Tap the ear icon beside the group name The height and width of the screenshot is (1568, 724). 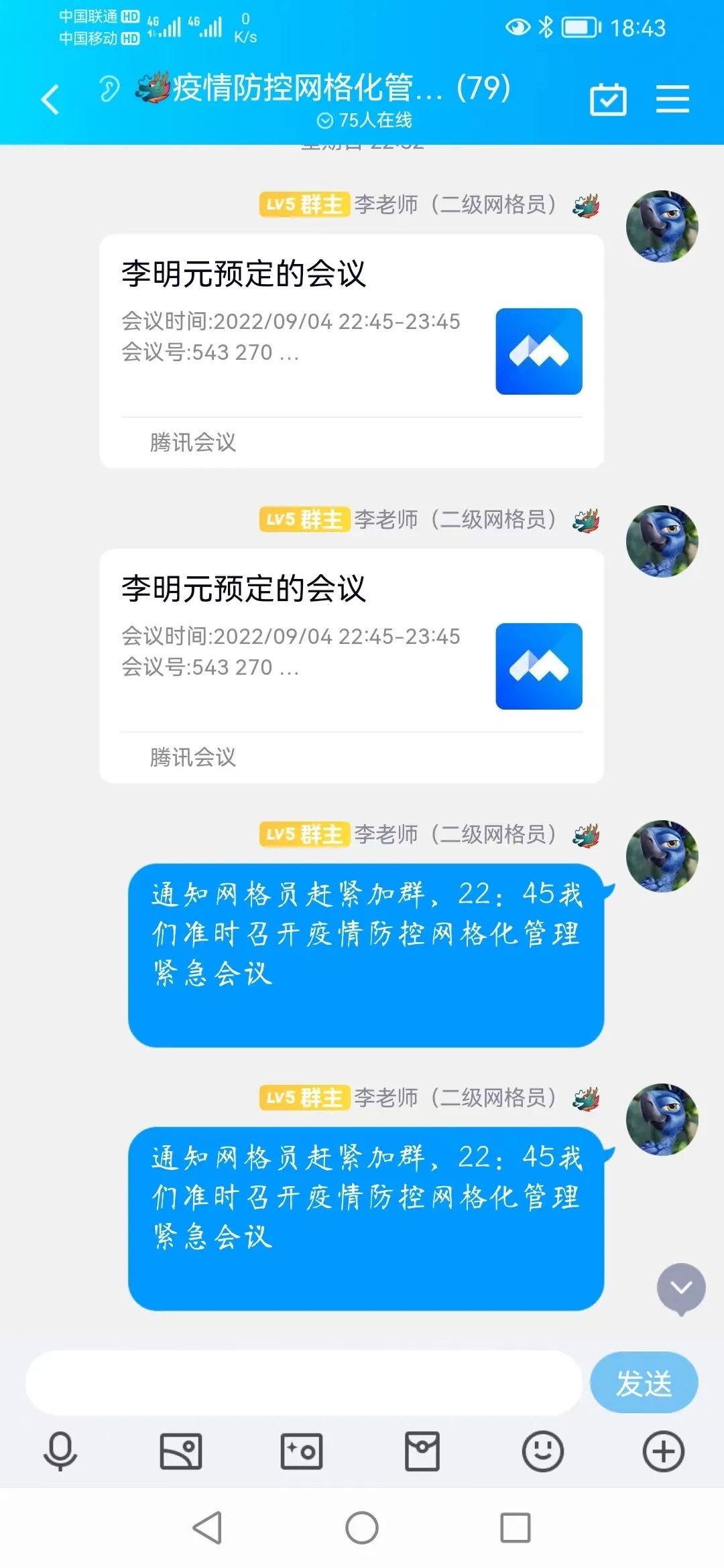pyautogui.click(x=109, y=88)
